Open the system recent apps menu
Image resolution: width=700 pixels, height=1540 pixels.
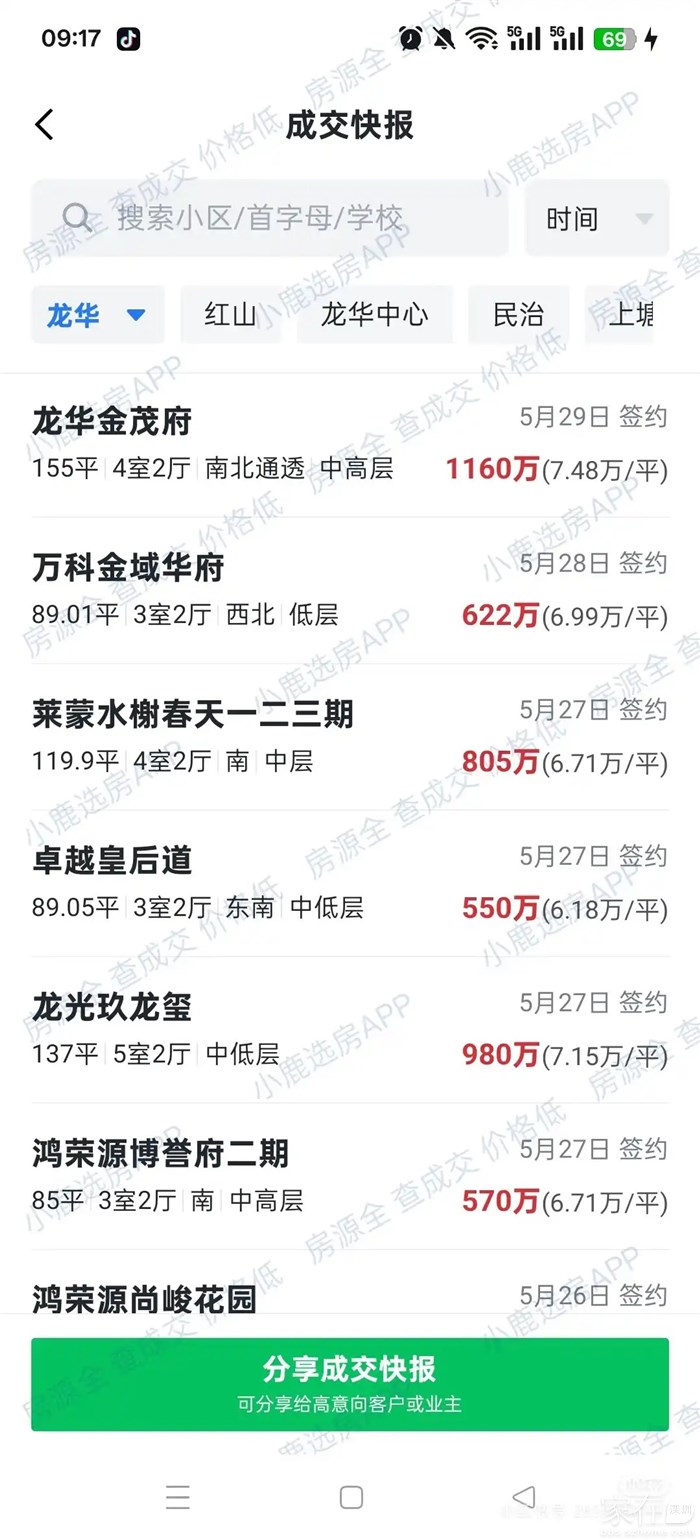178,1497
